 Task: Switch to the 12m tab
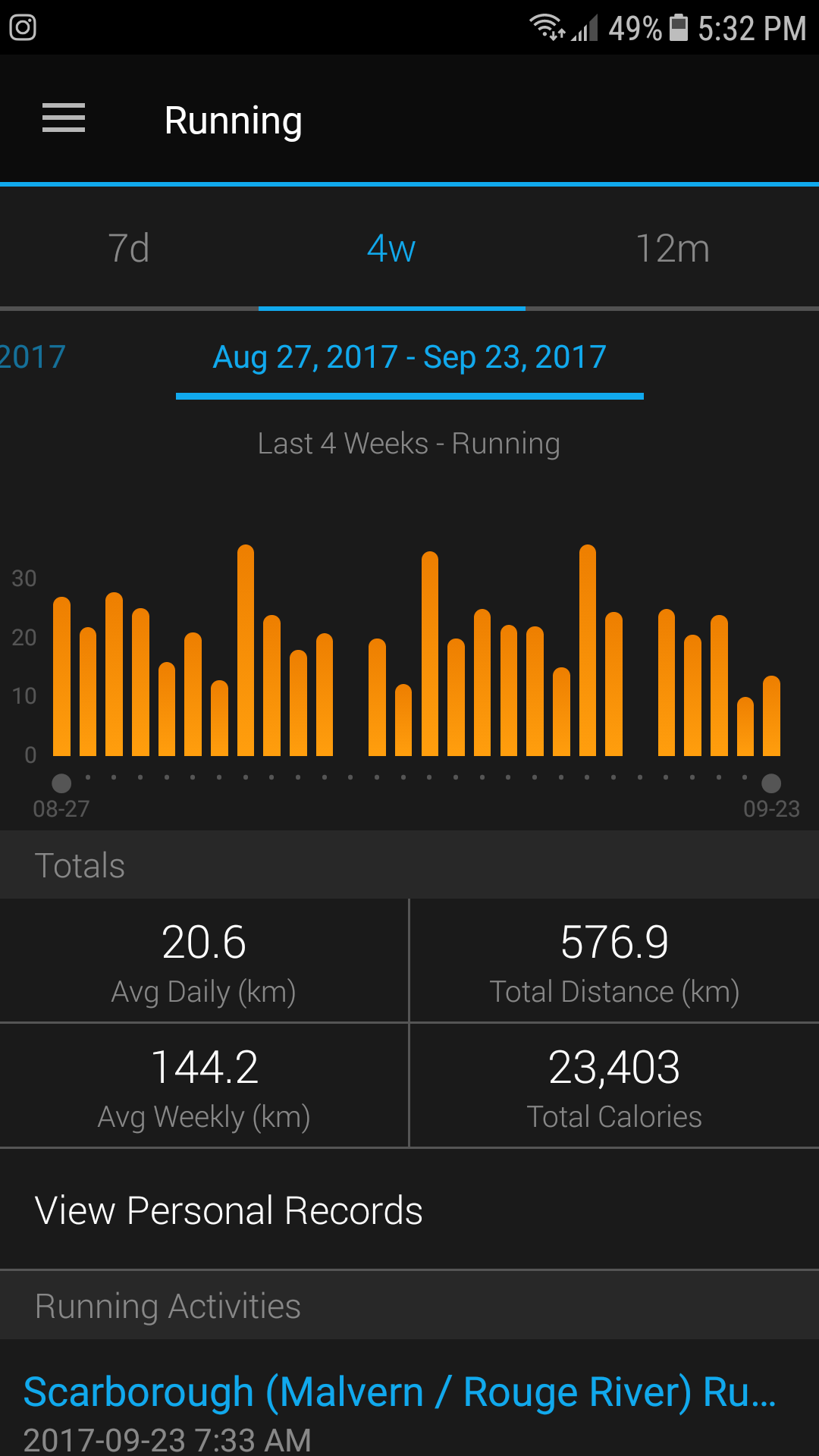click(672, 249)
